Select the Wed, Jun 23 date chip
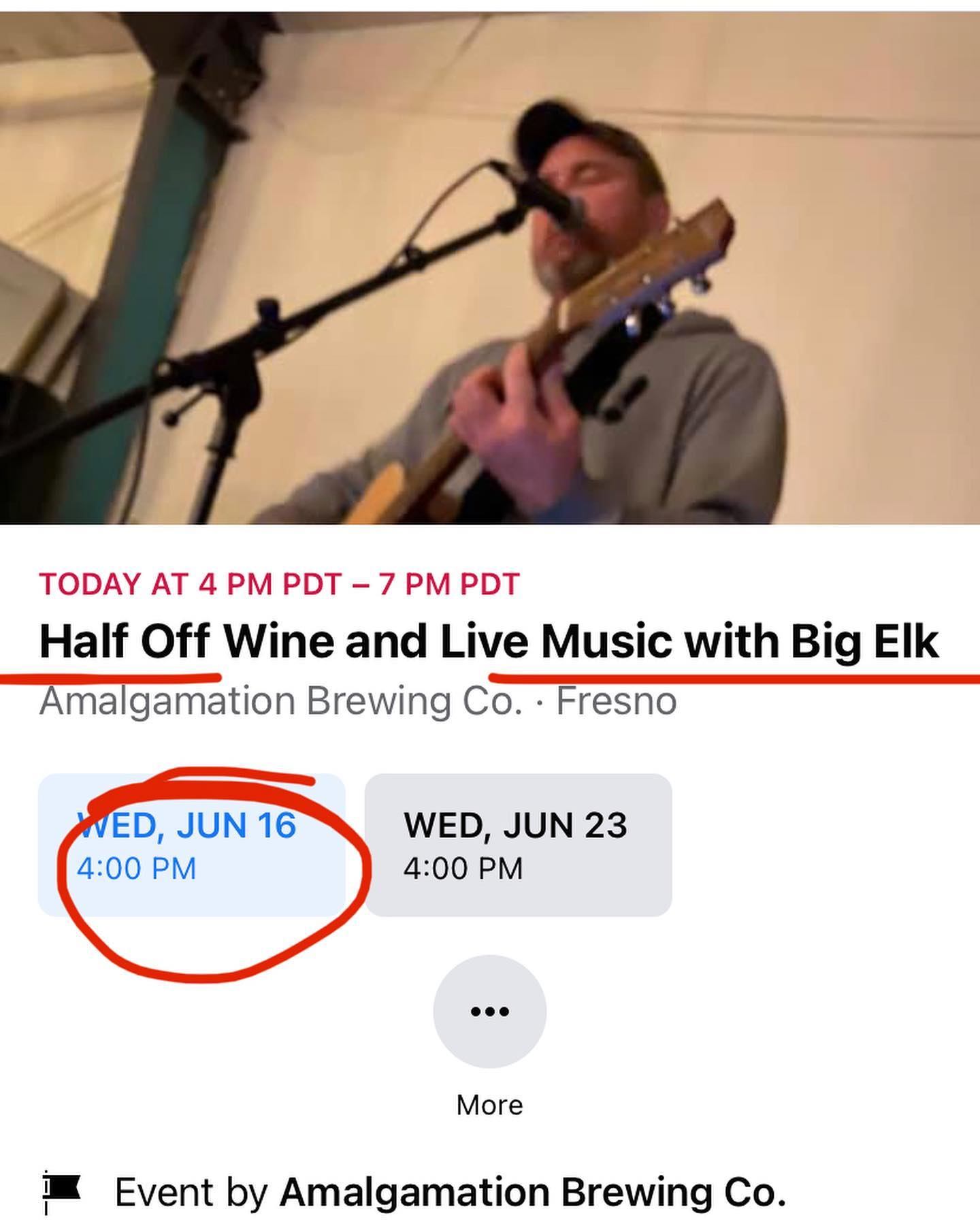Image resolution: width=980 pixels, height=1226 pixels. (518, 845)
